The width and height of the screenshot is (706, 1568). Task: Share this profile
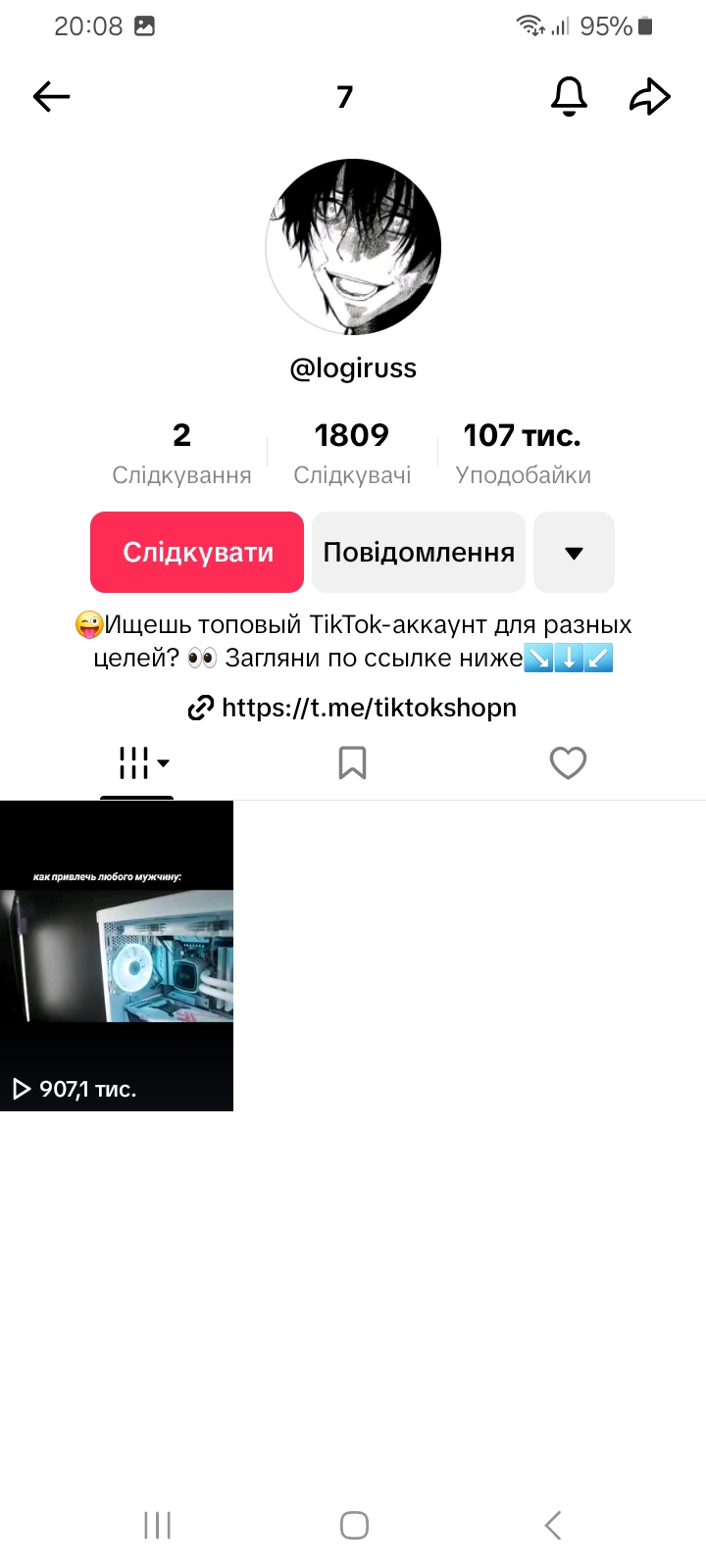click(x=649, y=96)
